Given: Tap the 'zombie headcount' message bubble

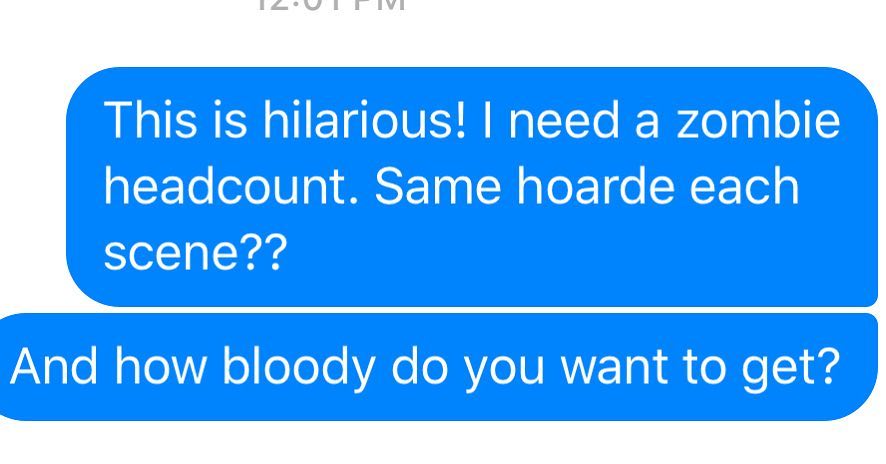Looking at the screenshot, I should [470, 187].
